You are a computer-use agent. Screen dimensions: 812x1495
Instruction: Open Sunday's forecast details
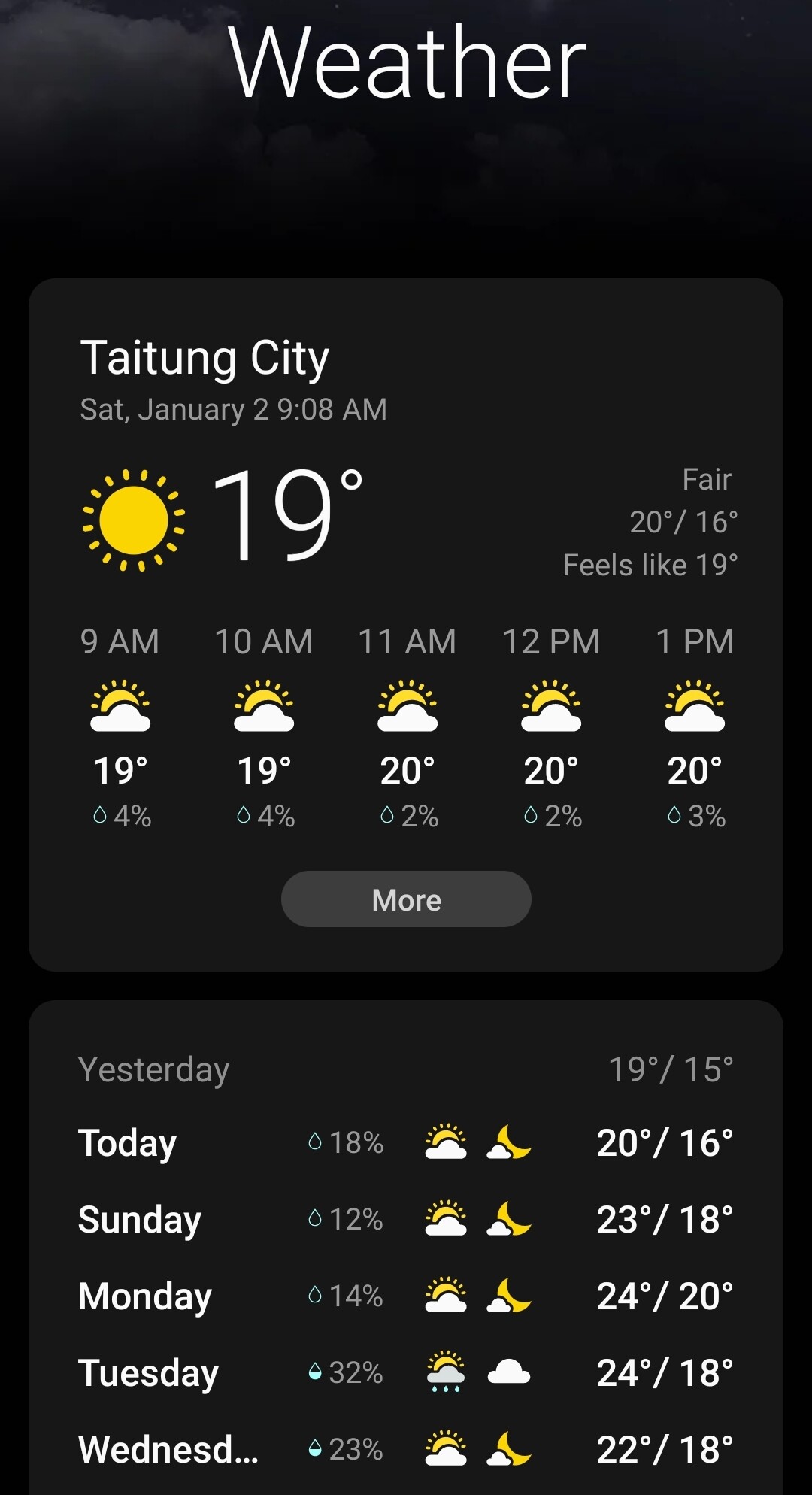click(406, 1220)
